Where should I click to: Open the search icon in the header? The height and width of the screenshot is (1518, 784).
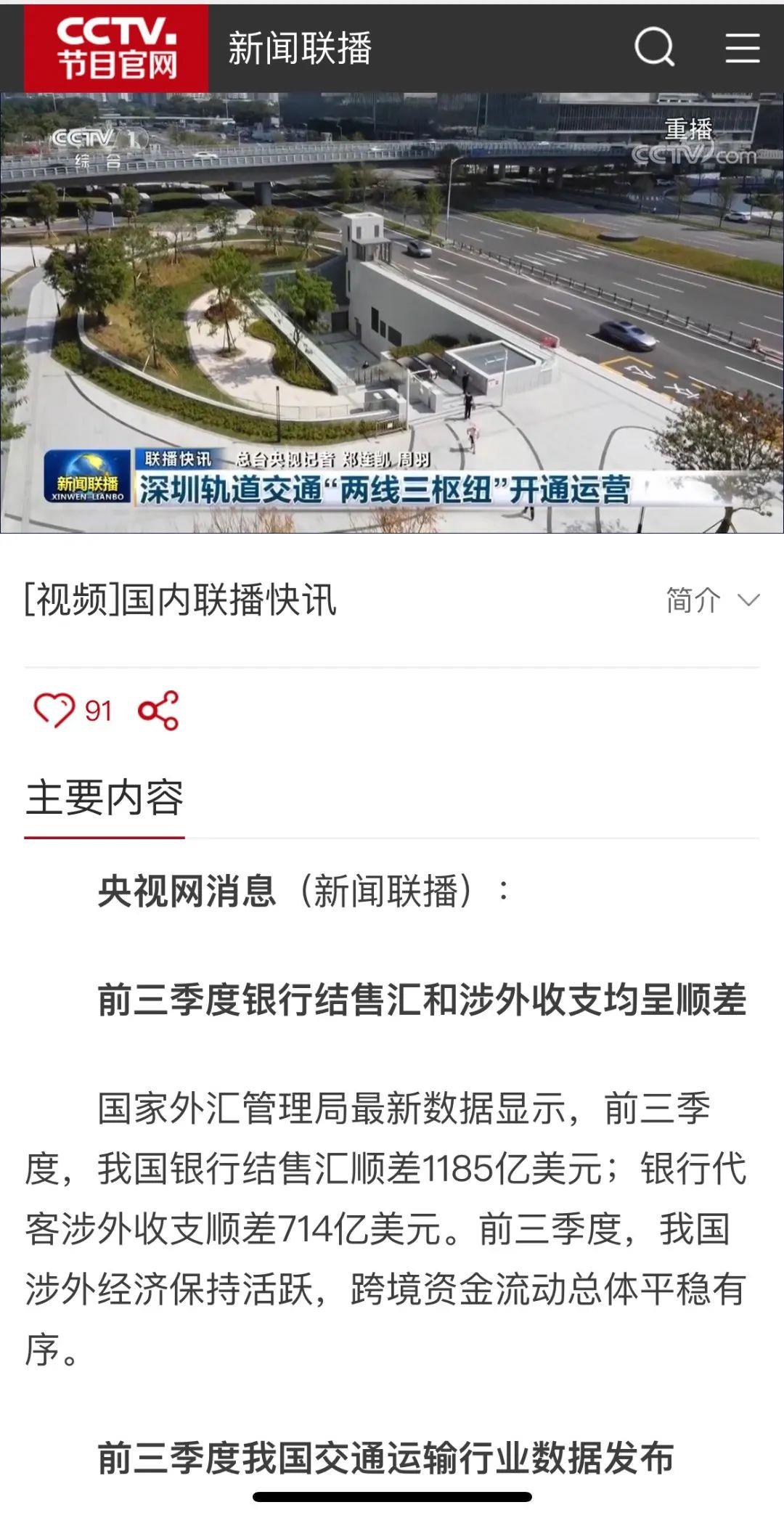[x=654, y=48]
